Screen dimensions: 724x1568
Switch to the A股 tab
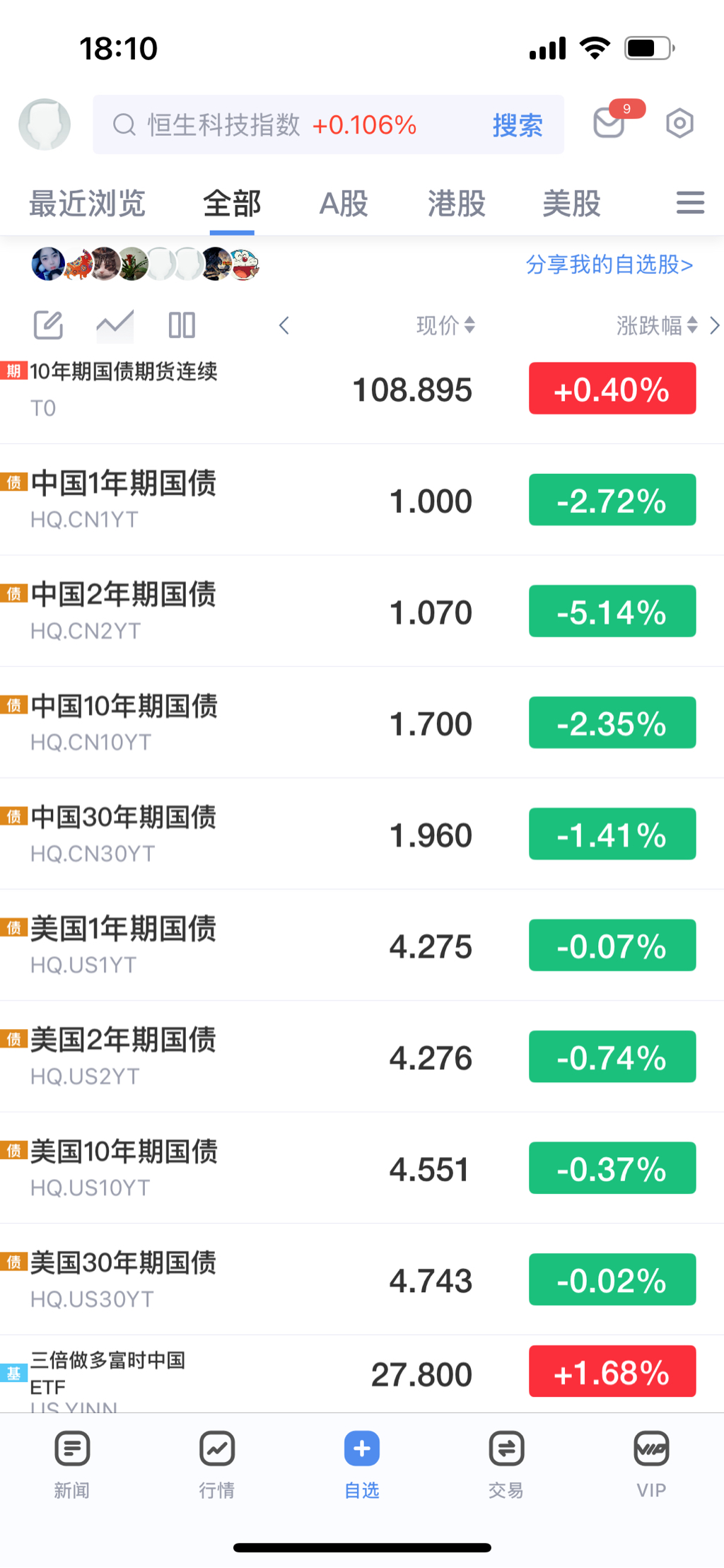point(344,204)
